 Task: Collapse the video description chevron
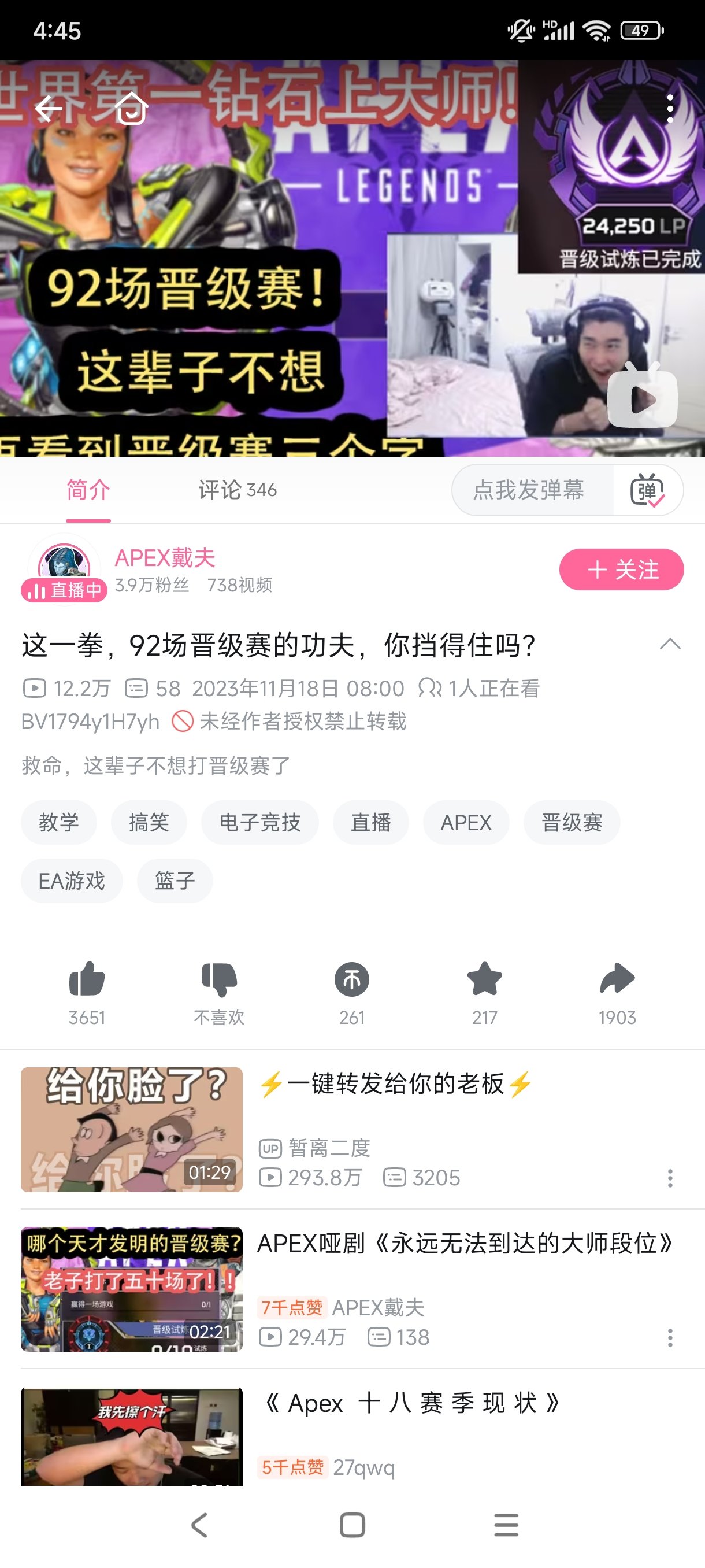[670, 645]
